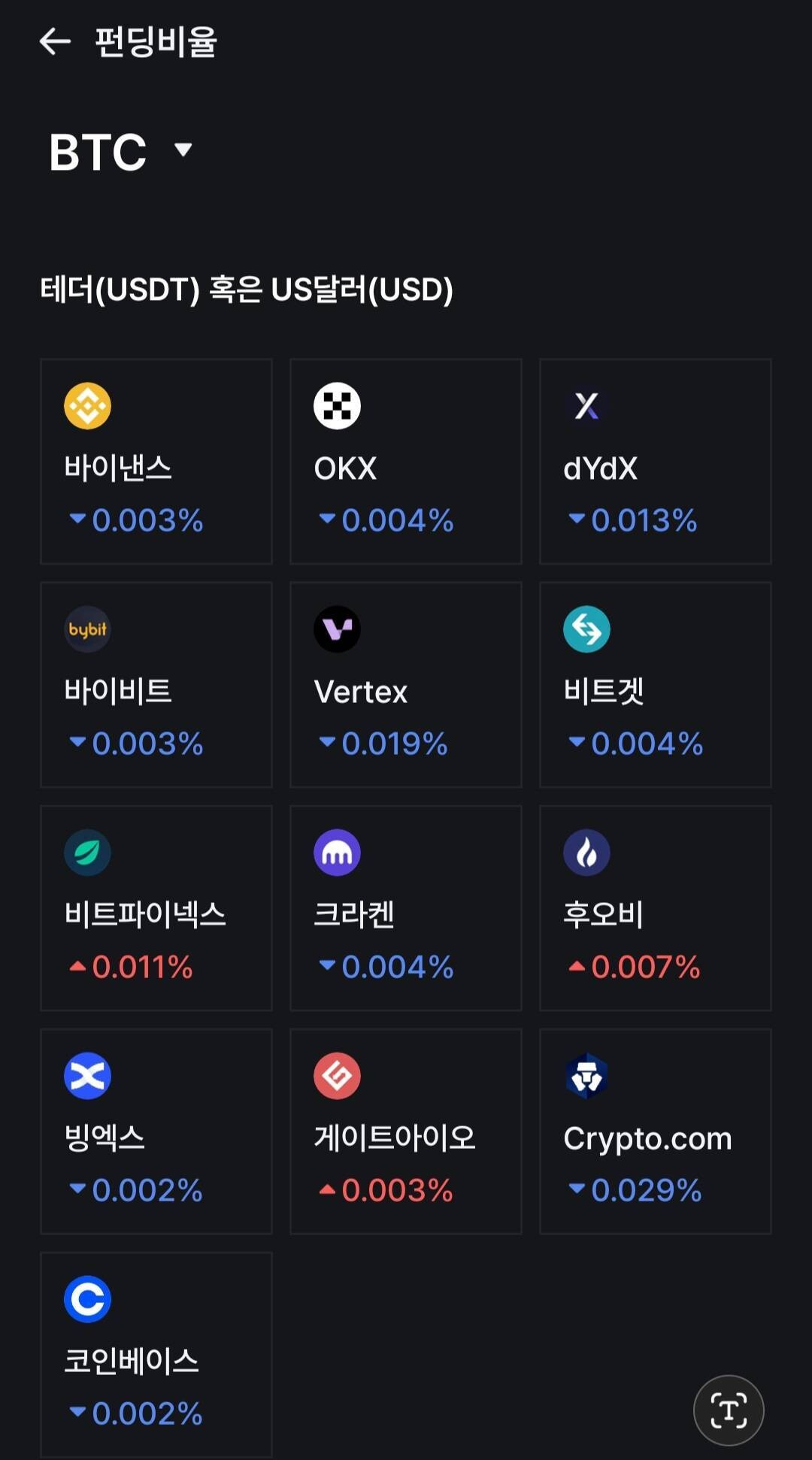Open the 비트겟 card
This screenshot has width=812, height=1460.
point(655,685)
